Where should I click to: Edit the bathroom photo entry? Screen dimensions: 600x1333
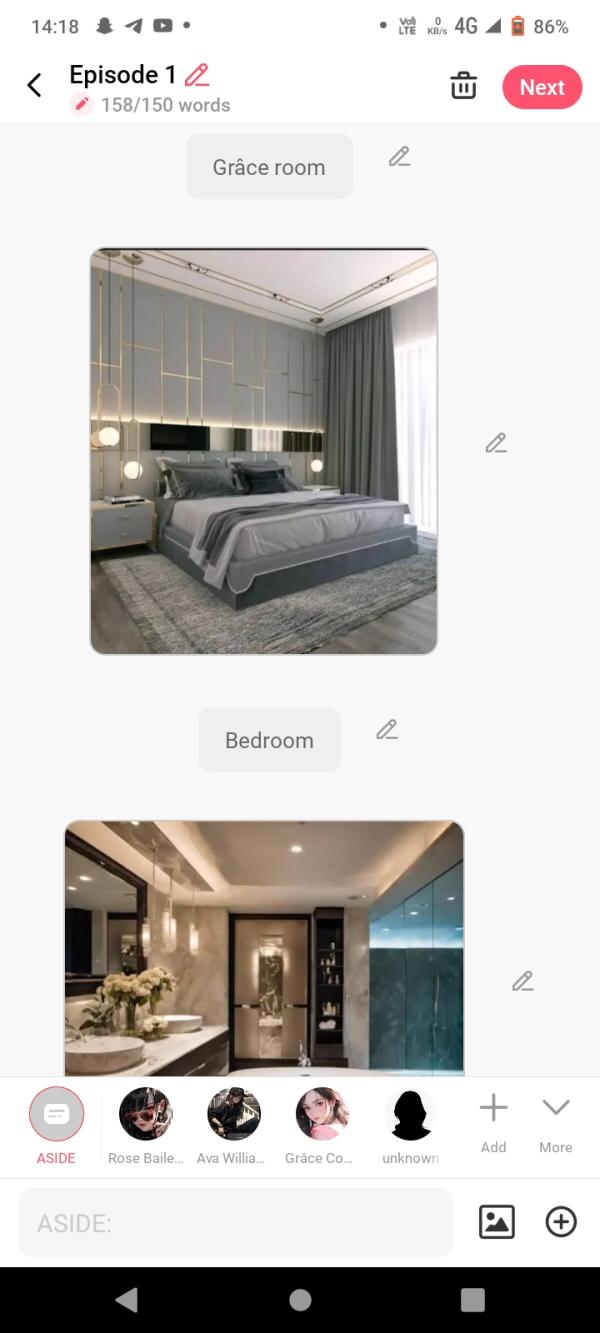coord(522,982)
